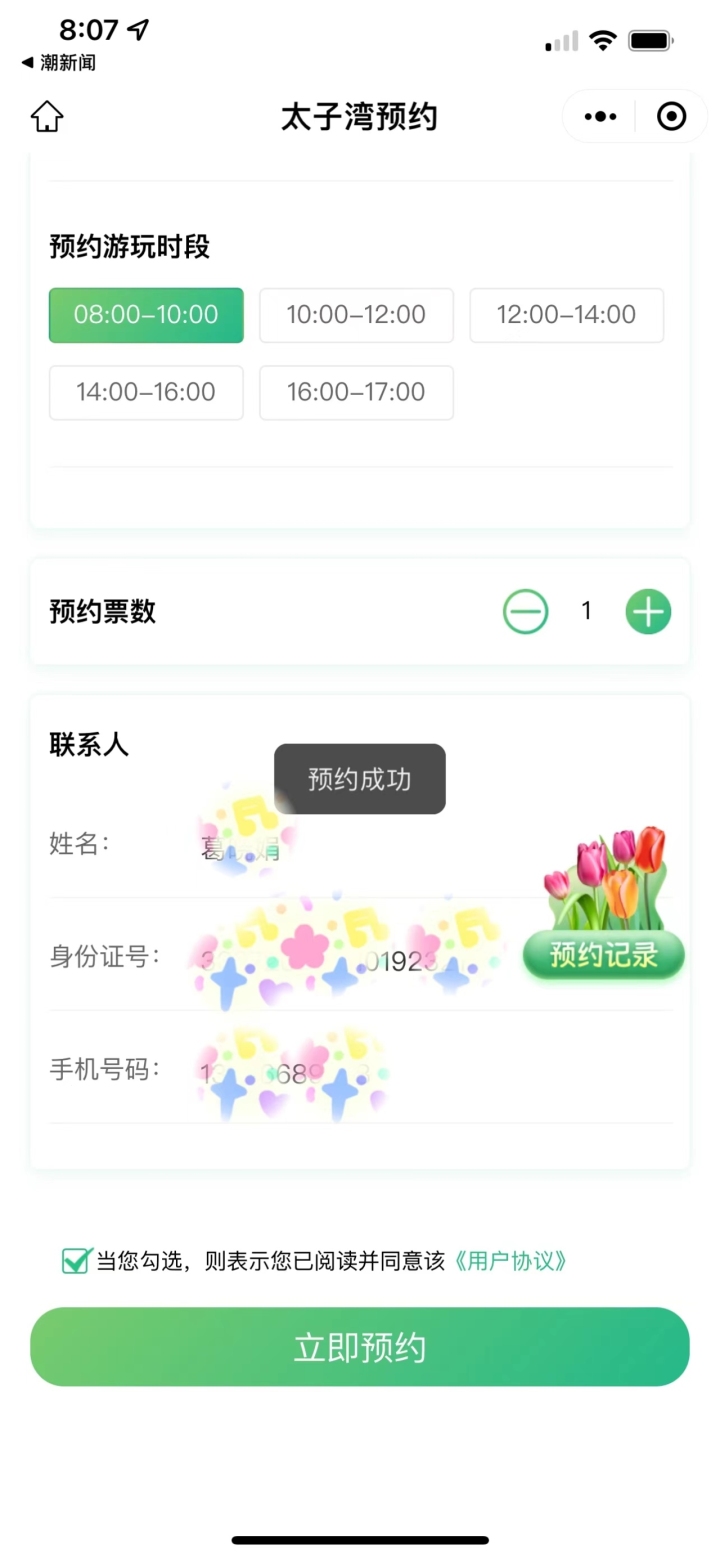Screen dimensions: 720x1558
Task: Open the 《用户协议》 link
Action: pos(510,1261)
